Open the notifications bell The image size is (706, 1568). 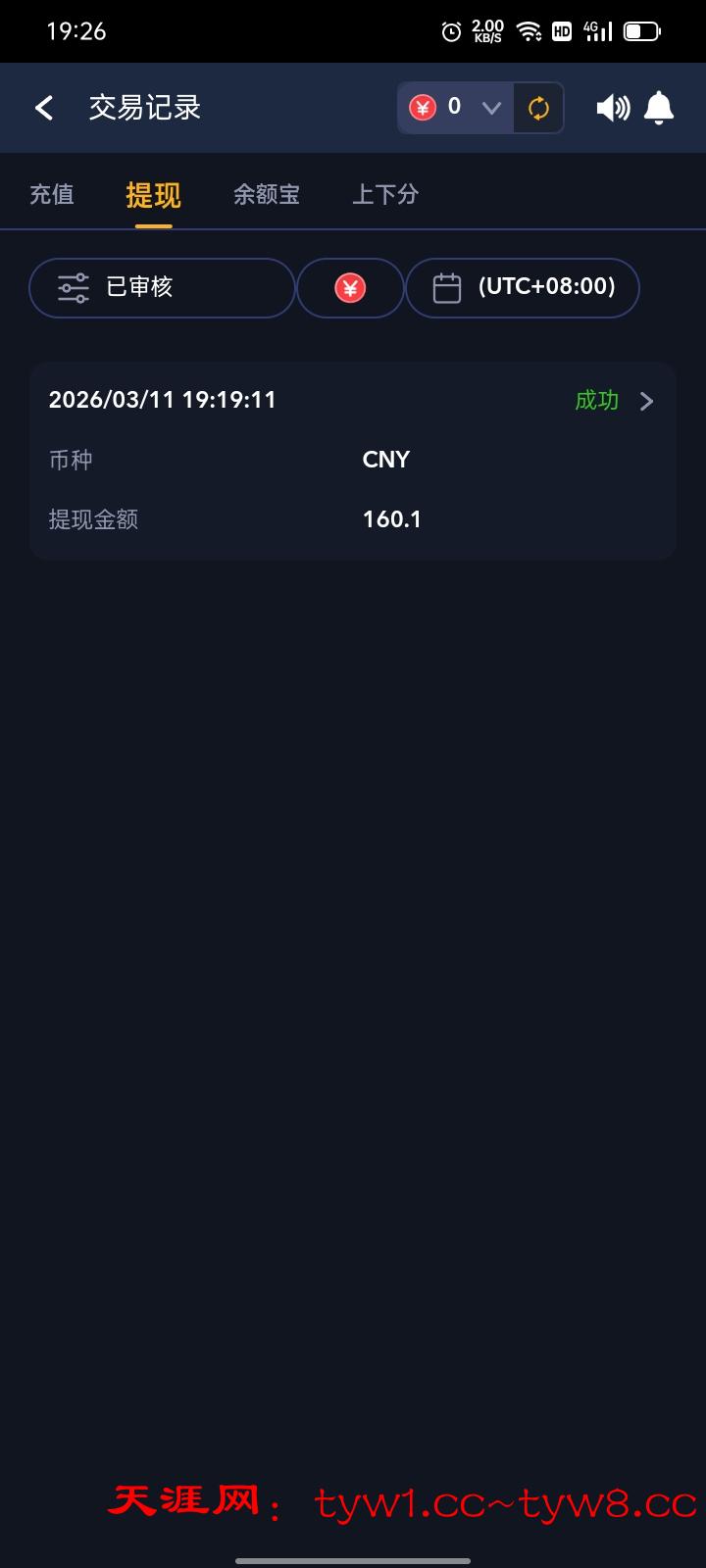tap(659, 108)
